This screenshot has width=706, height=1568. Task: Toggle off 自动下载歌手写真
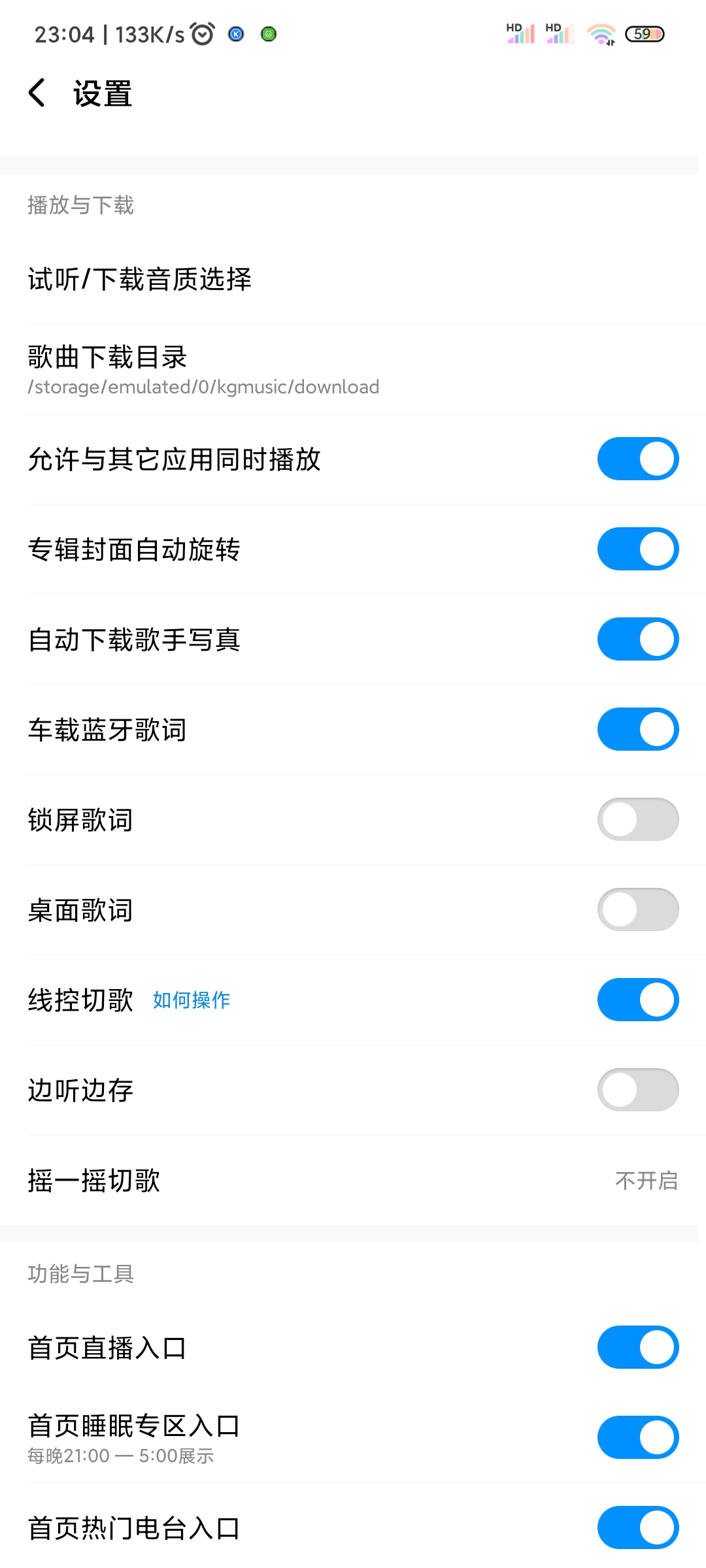pos(638,639)
